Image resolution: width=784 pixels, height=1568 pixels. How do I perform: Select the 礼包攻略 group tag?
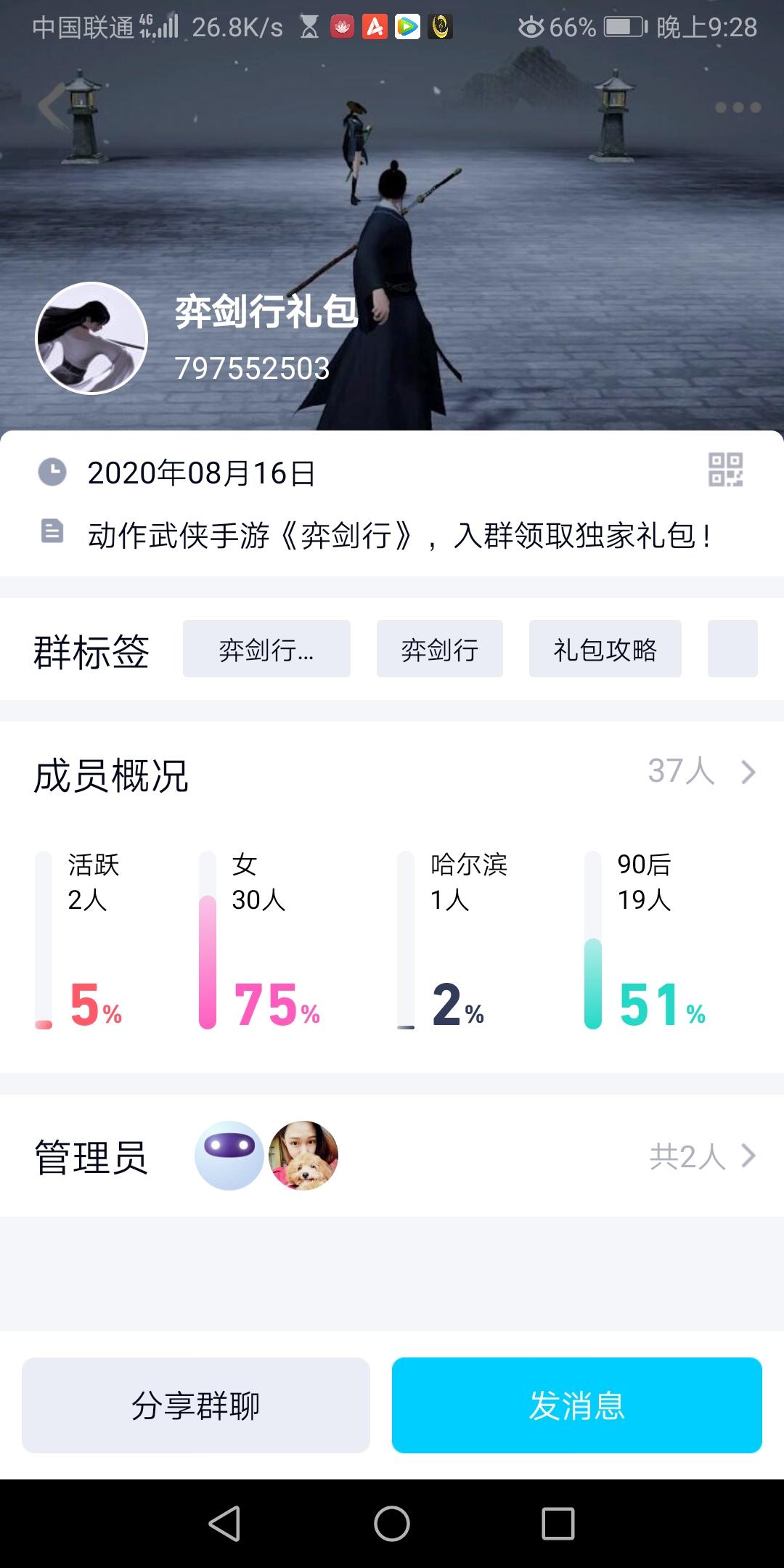(605, 649)
